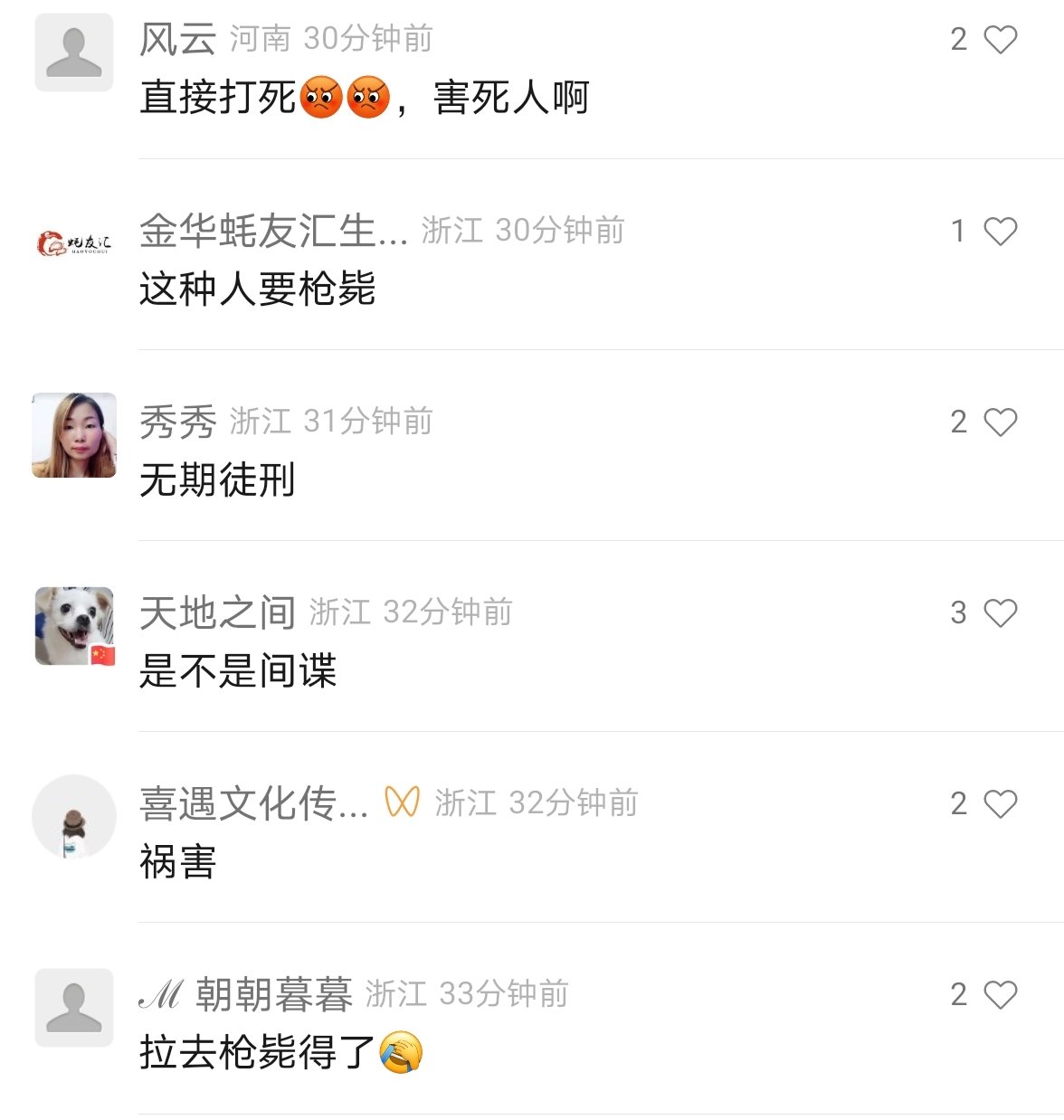Open 喜遇文化传's avatar
Screen dimensions: 1064x1120
coord(74,817)
